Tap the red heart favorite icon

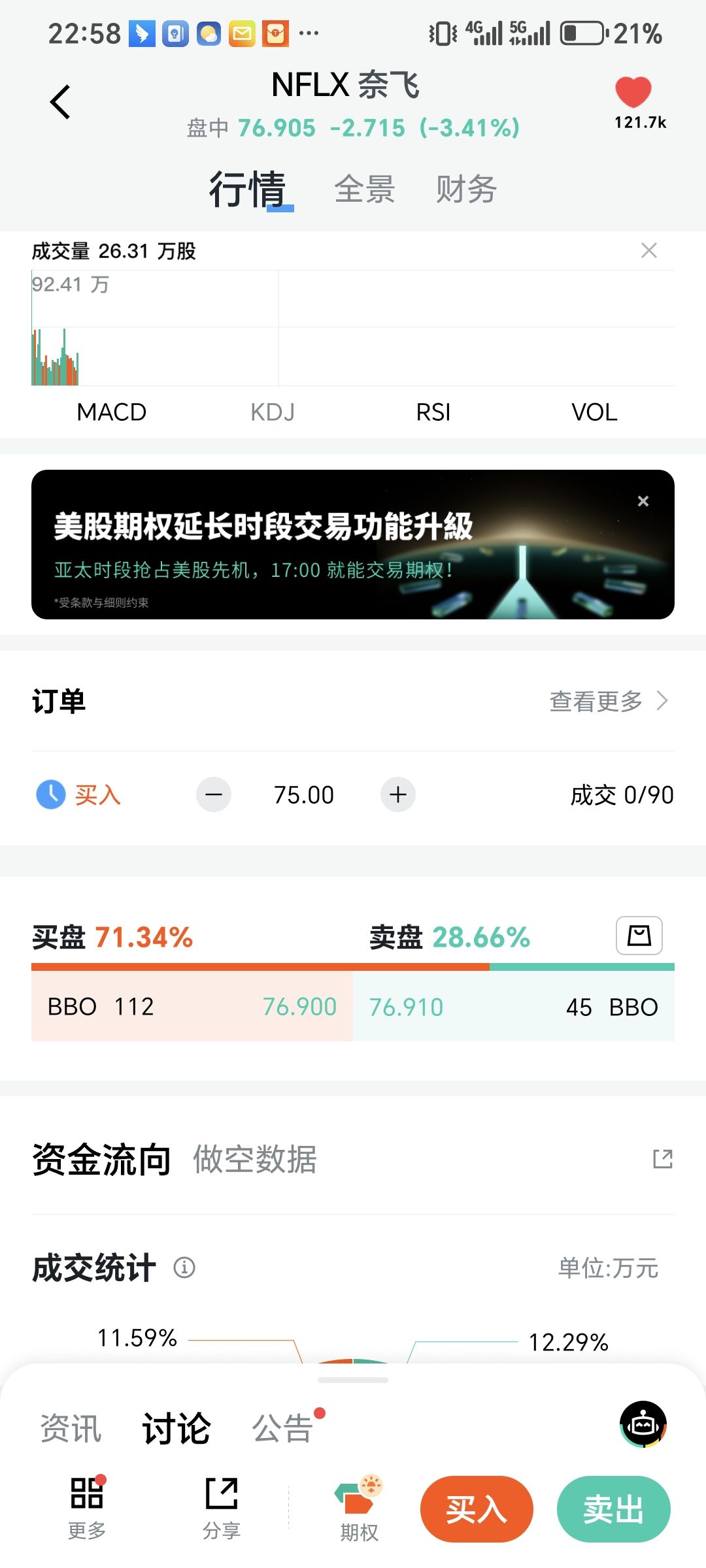tap(633, 92)
